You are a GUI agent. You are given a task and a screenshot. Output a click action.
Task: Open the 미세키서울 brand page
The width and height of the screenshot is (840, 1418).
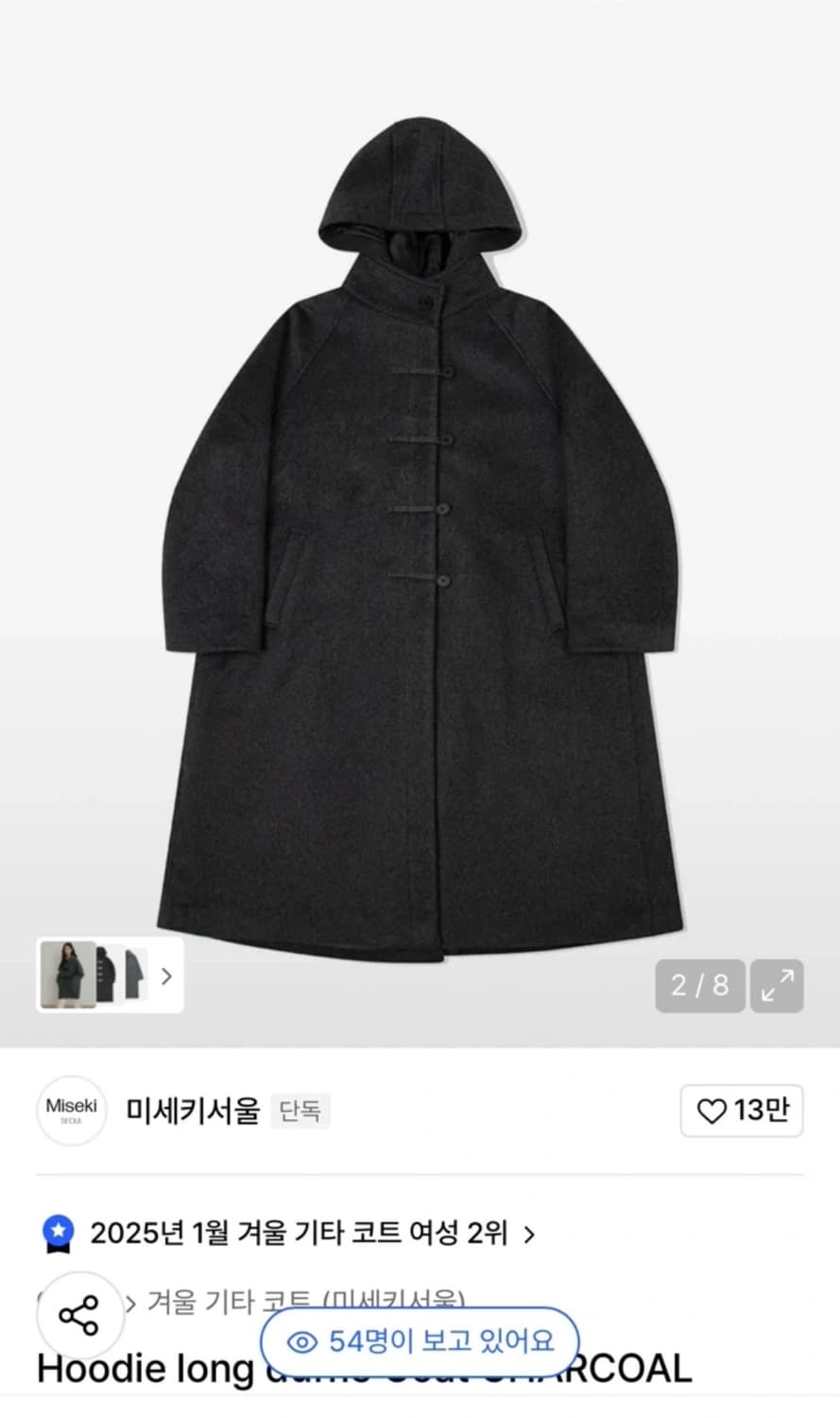click(x=192, y=1110)
